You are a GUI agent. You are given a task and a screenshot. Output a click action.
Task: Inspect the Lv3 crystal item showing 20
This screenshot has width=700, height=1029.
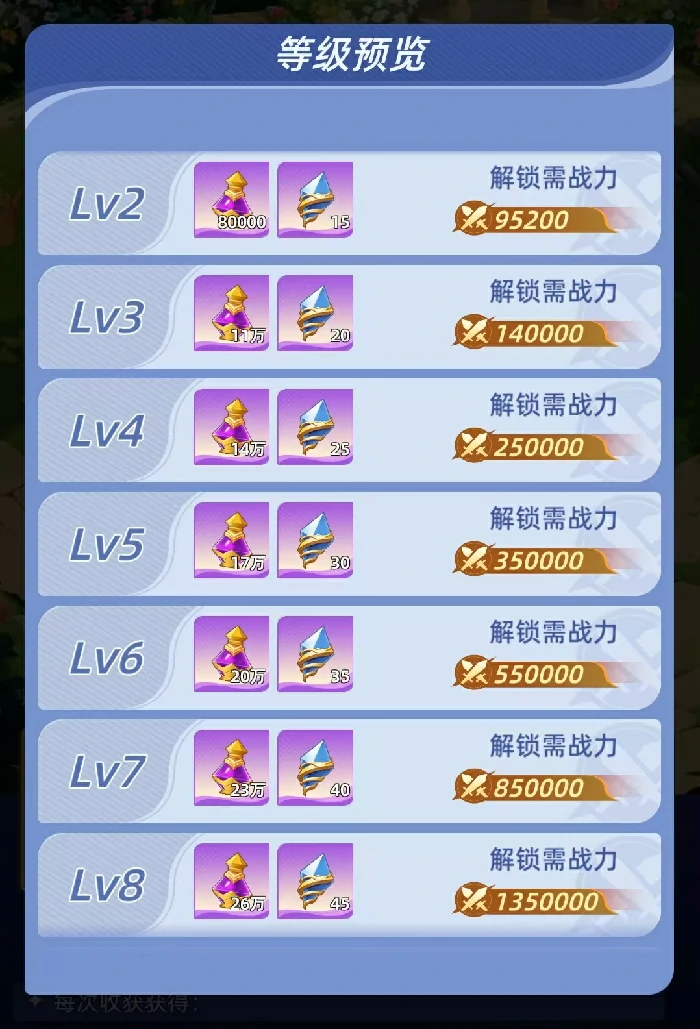315,313
